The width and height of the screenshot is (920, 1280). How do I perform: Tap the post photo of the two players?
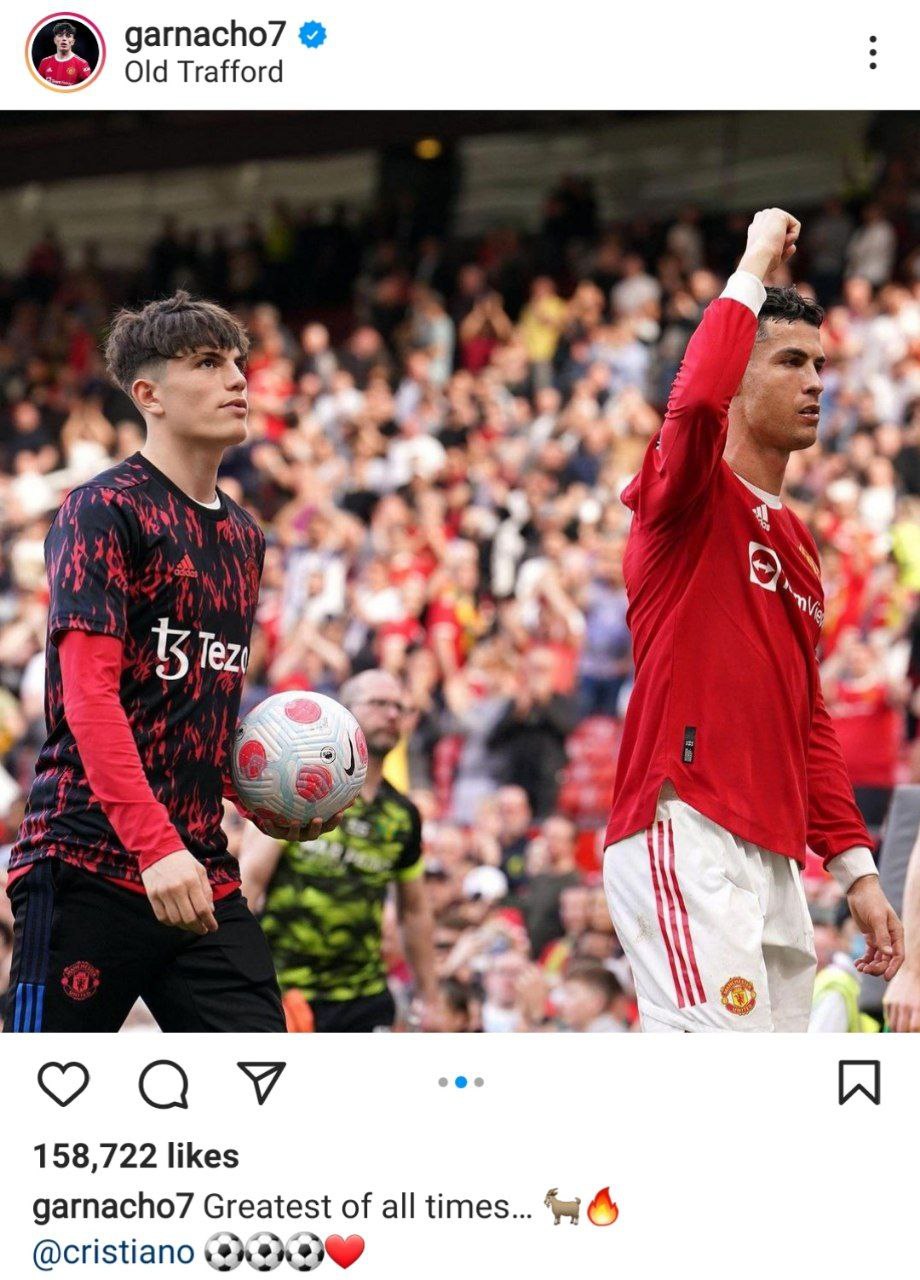460,570
